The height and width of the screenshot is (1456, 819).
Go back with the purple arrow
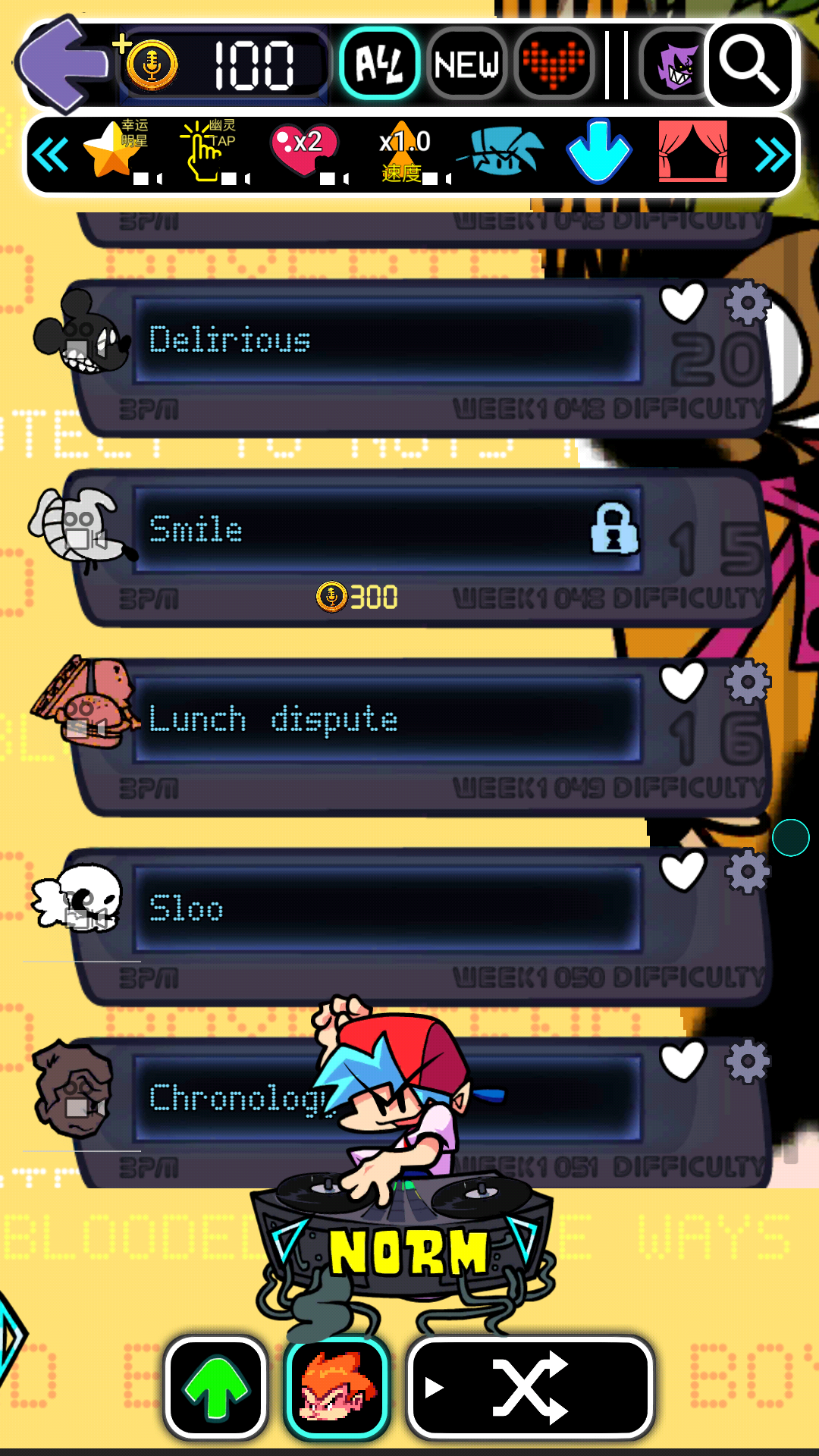(64, 64)
